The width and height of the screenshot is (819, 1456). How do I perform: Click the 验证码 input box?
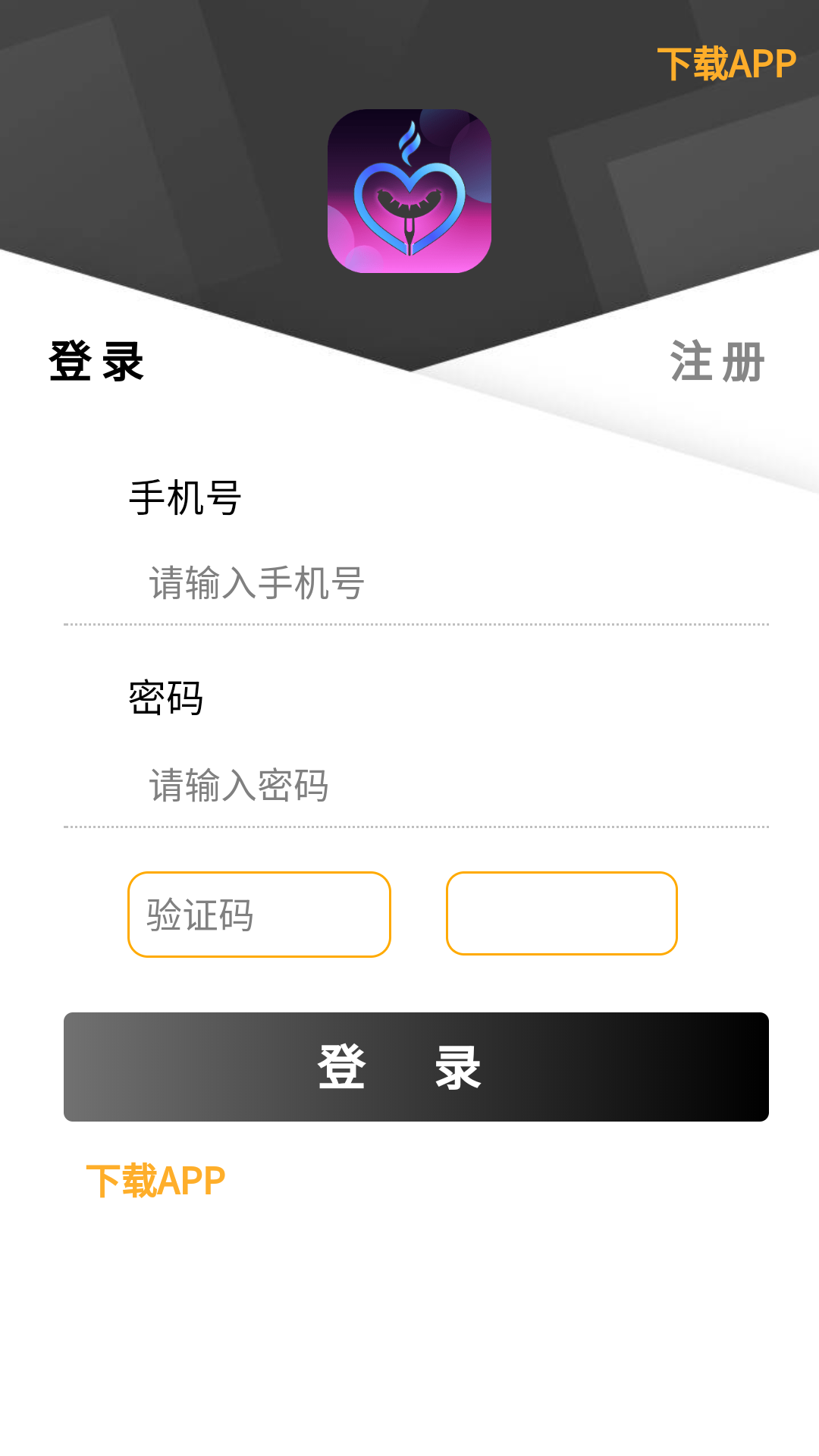point(259,915)
